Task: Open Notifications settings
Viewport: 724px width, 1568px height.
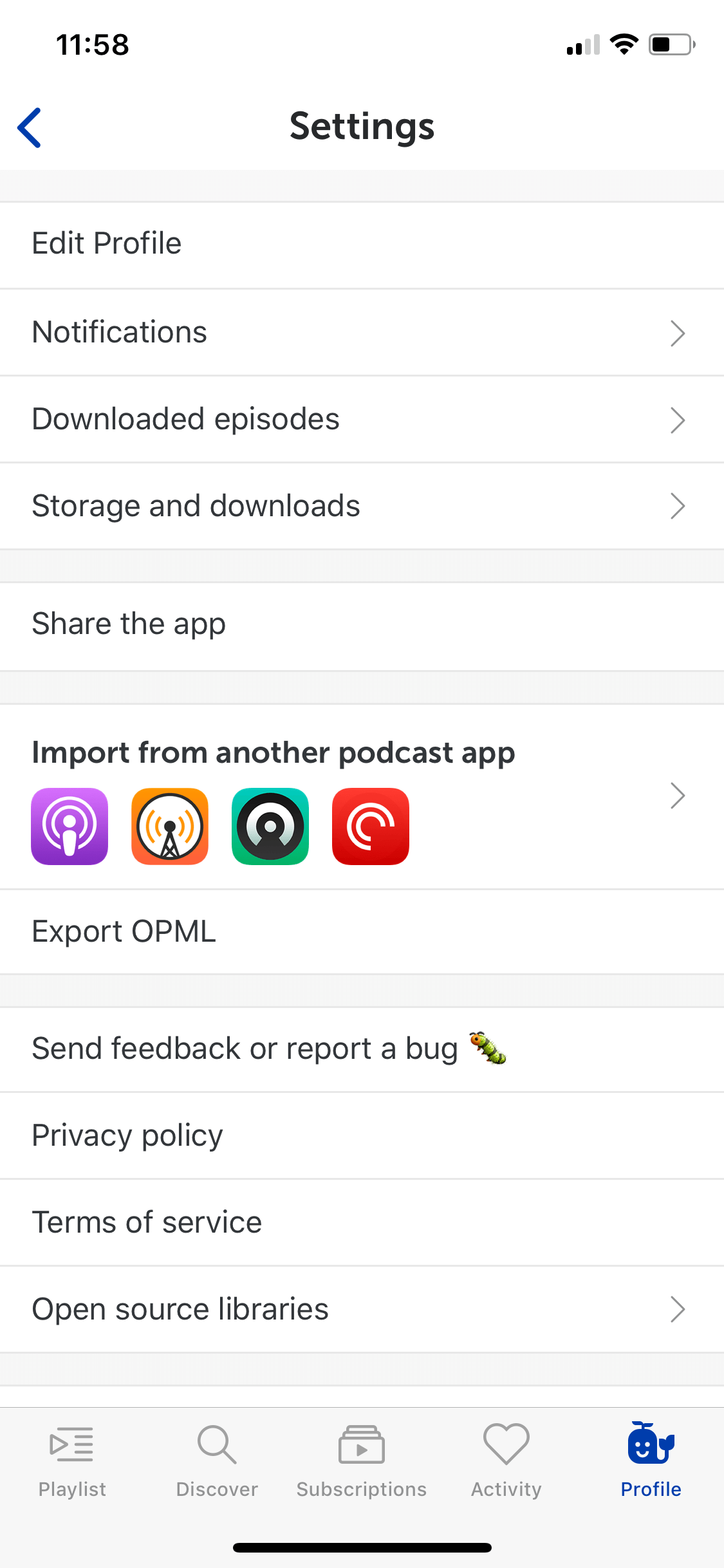Action: point(362,332)
